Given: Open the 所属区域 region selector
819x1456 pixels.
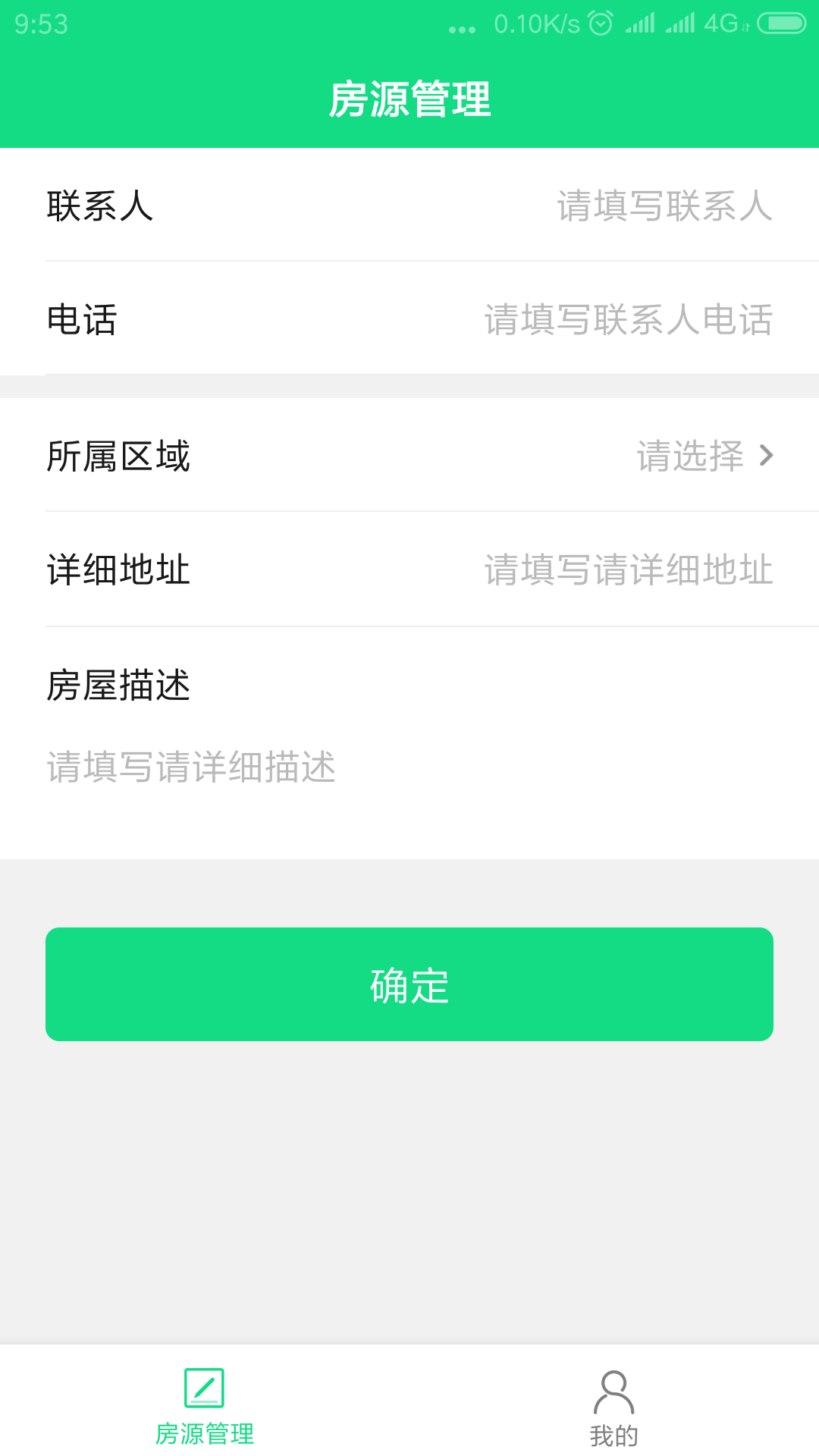Looking at the screenshot, I should coord(409,456).
